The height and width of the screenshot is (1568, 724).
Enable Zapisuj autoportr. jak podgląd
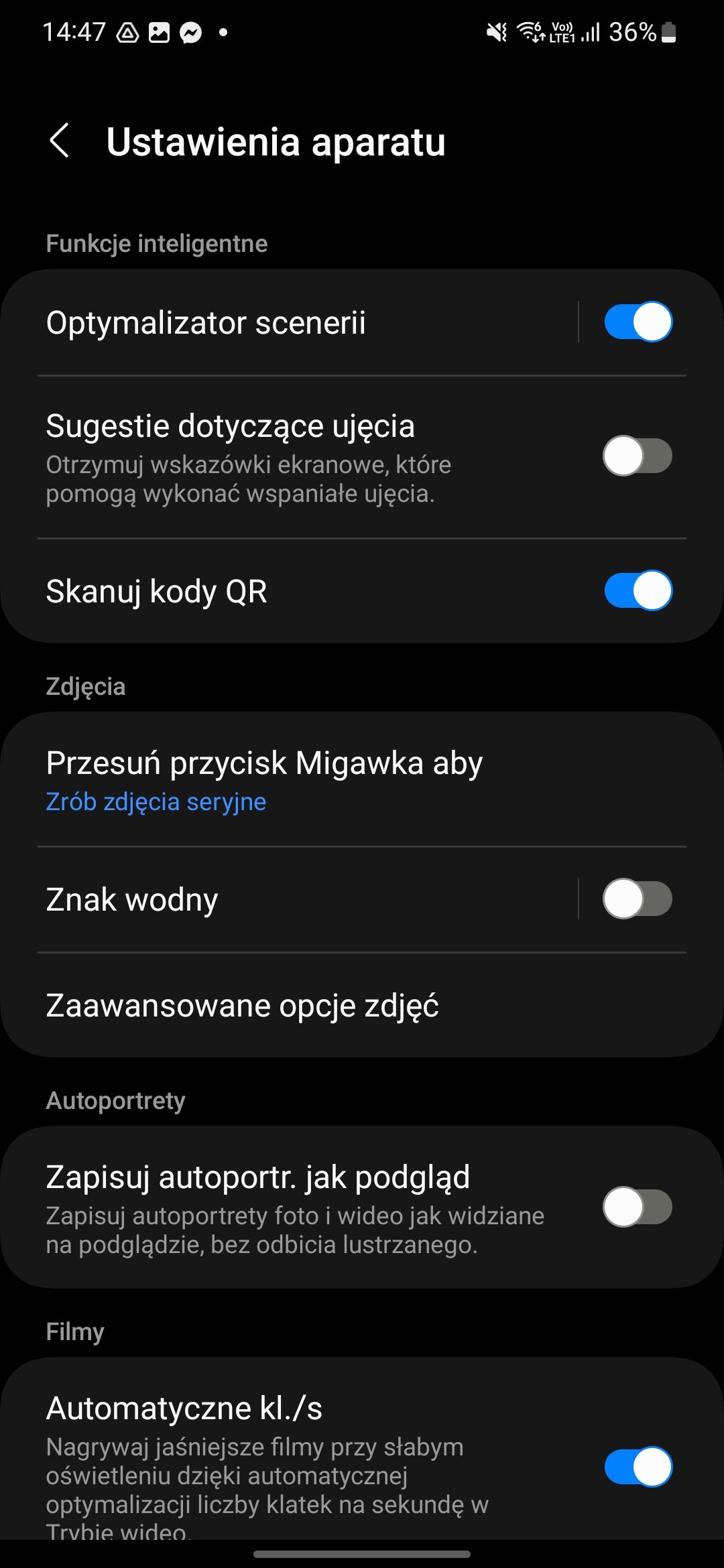(638, 1207)
